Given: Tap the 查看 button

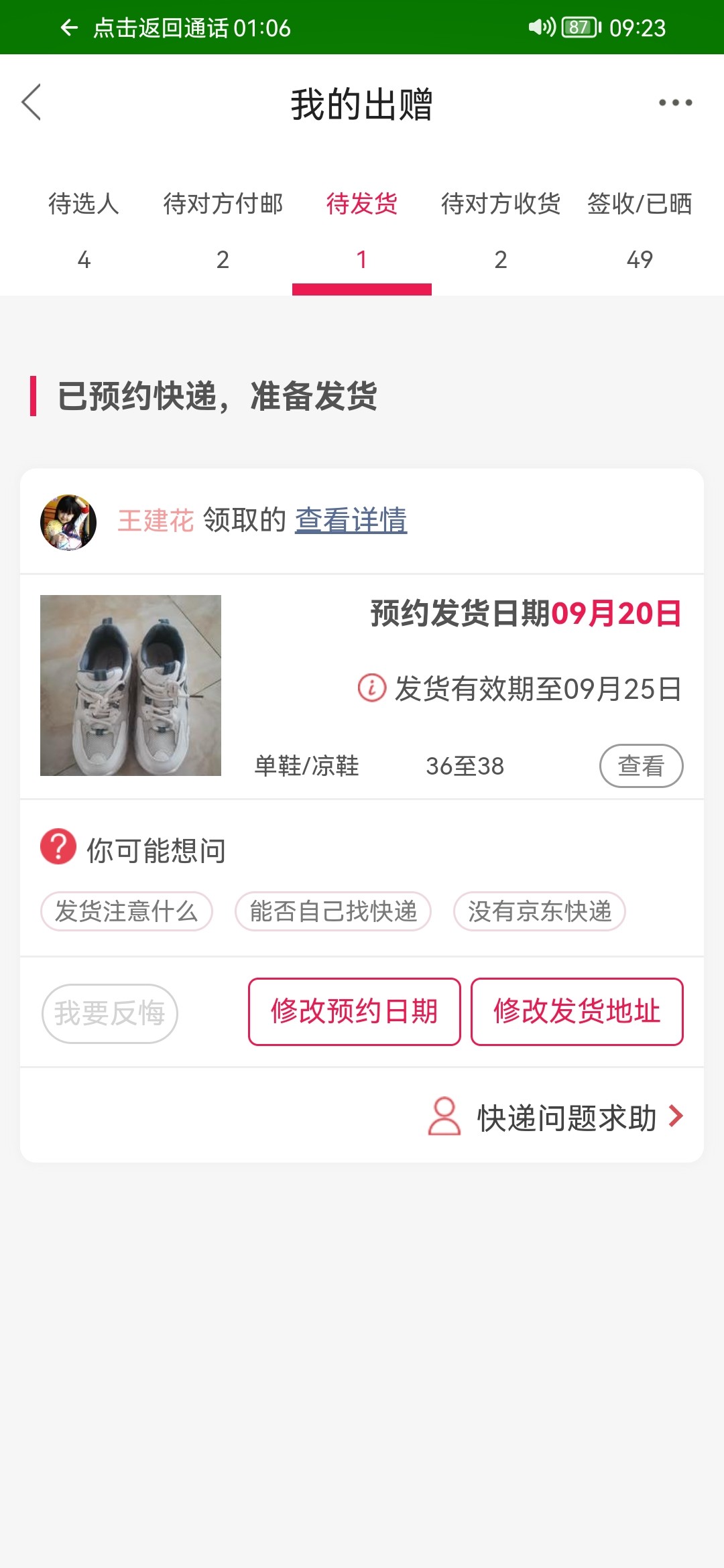Looking at the screenshot, I should tap(641, 766).
